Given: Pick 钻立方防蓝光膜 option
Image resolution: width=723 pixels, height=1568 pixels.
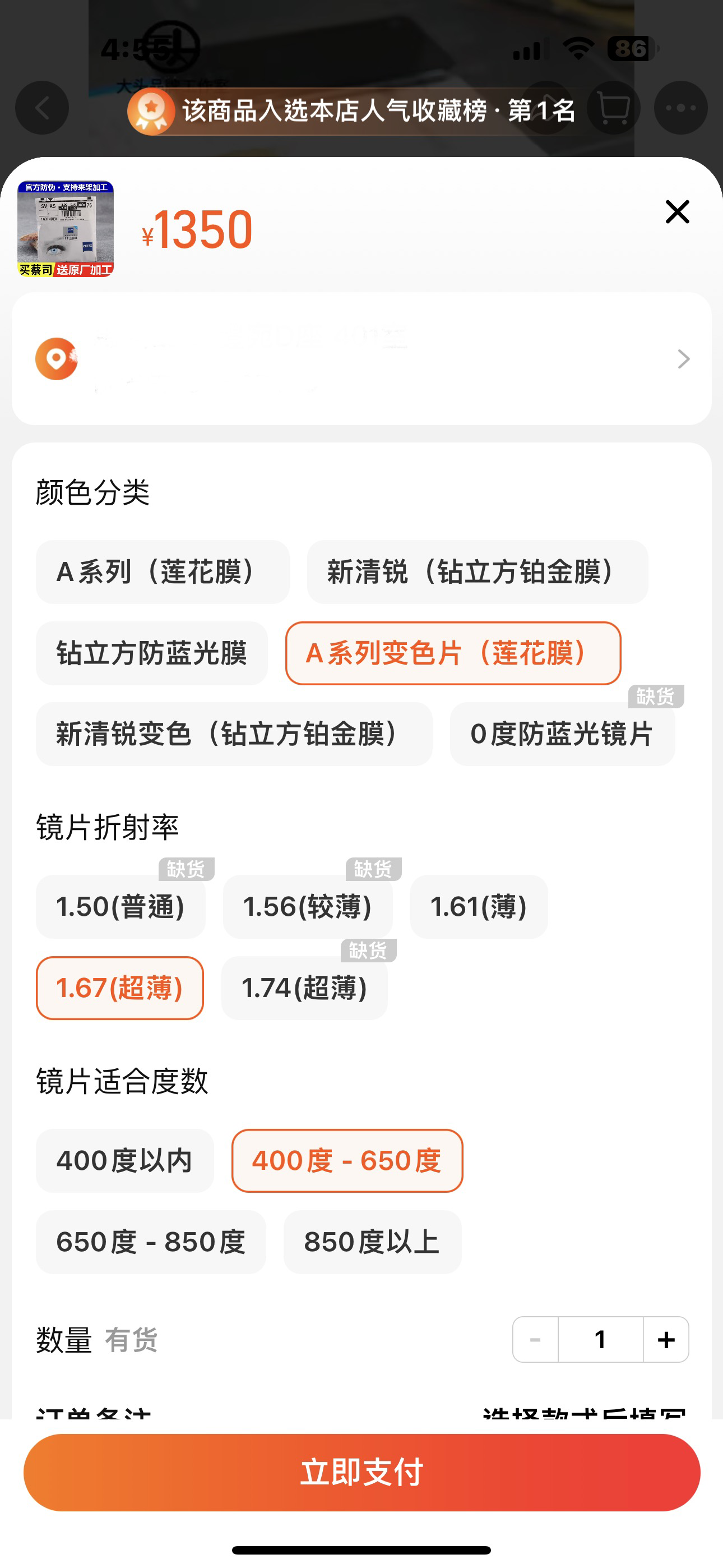Looking at the screenshot, I should pos(151,653).
